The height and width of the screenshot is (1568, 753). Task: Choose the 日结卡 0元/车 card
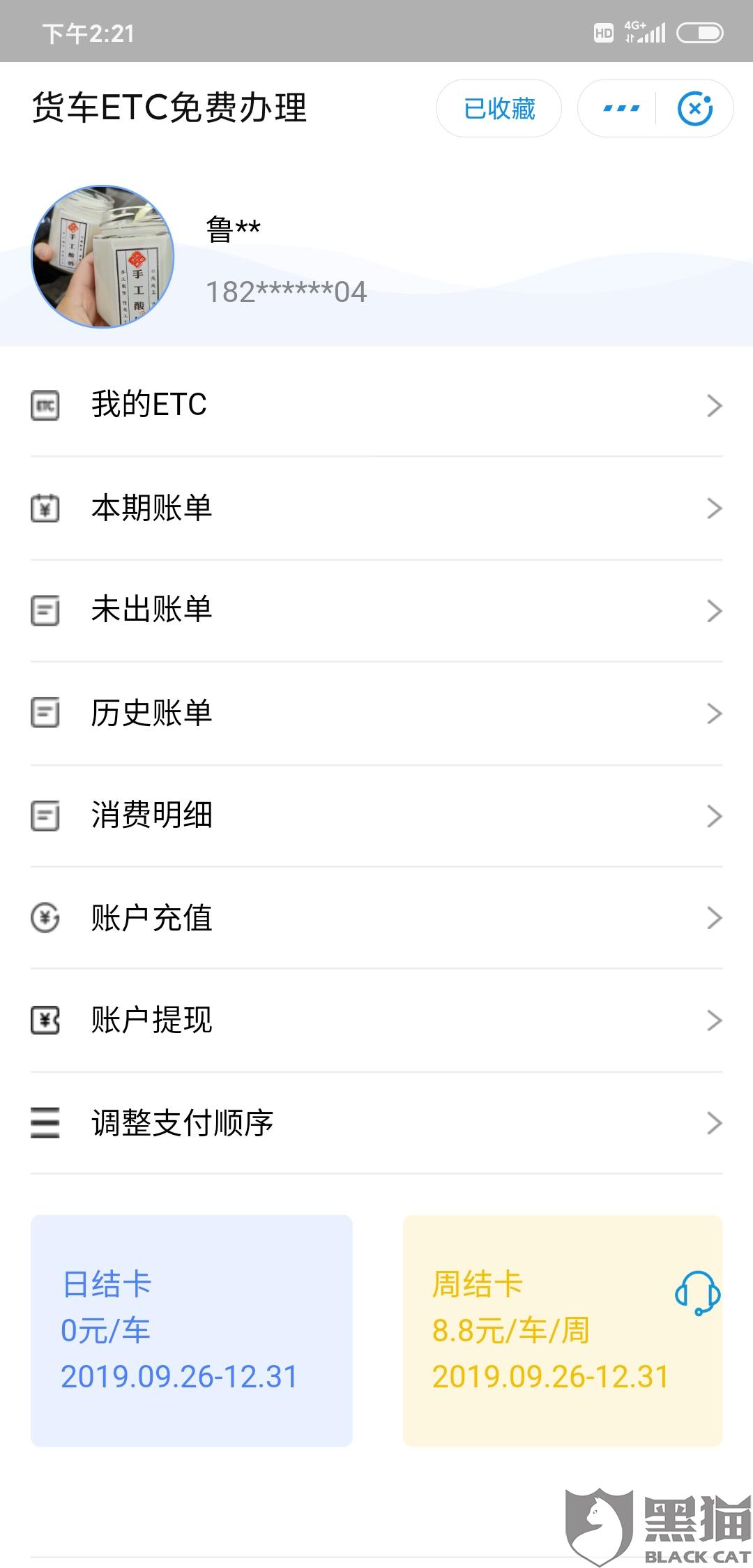(191, 1329)
